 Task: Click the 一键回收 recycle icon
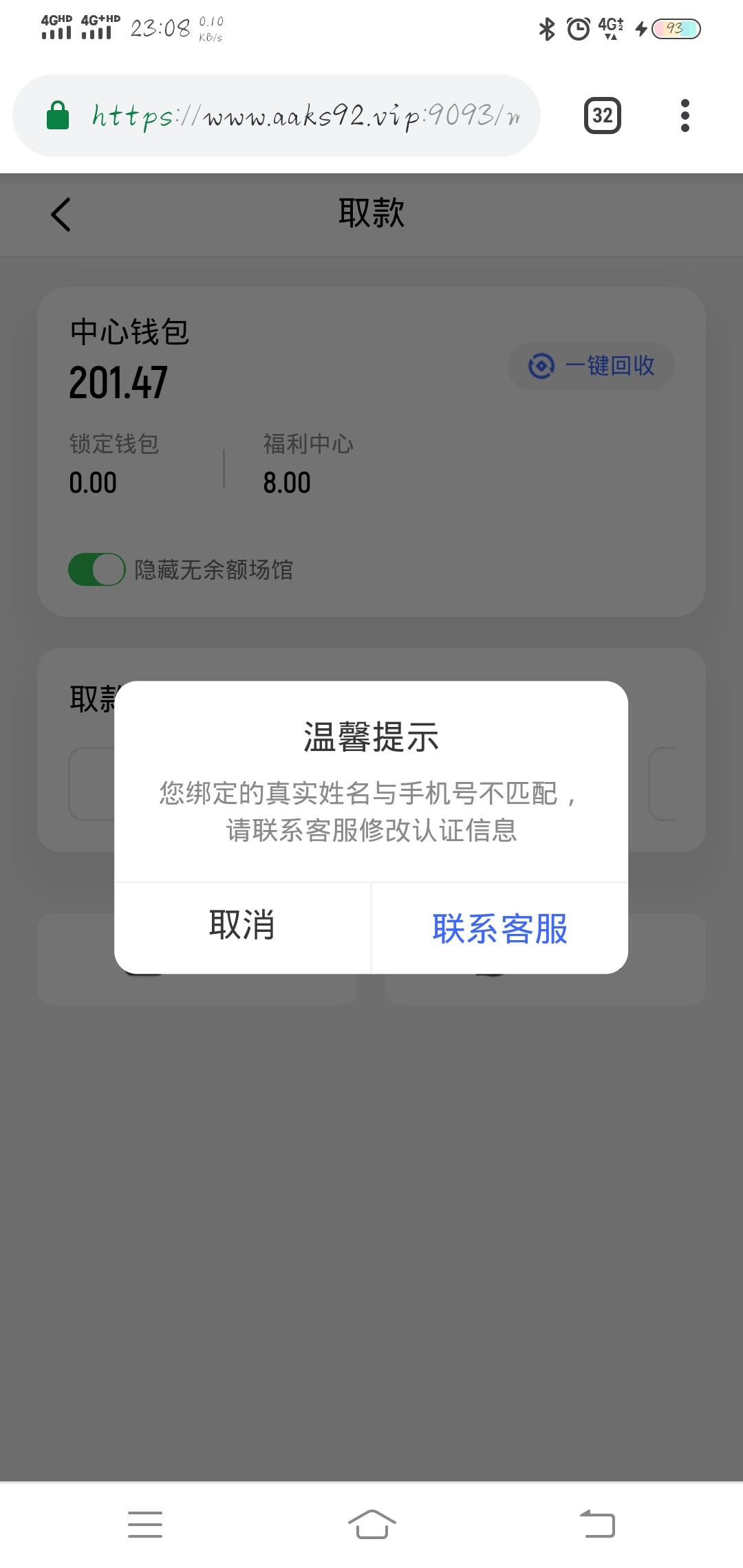541,366
